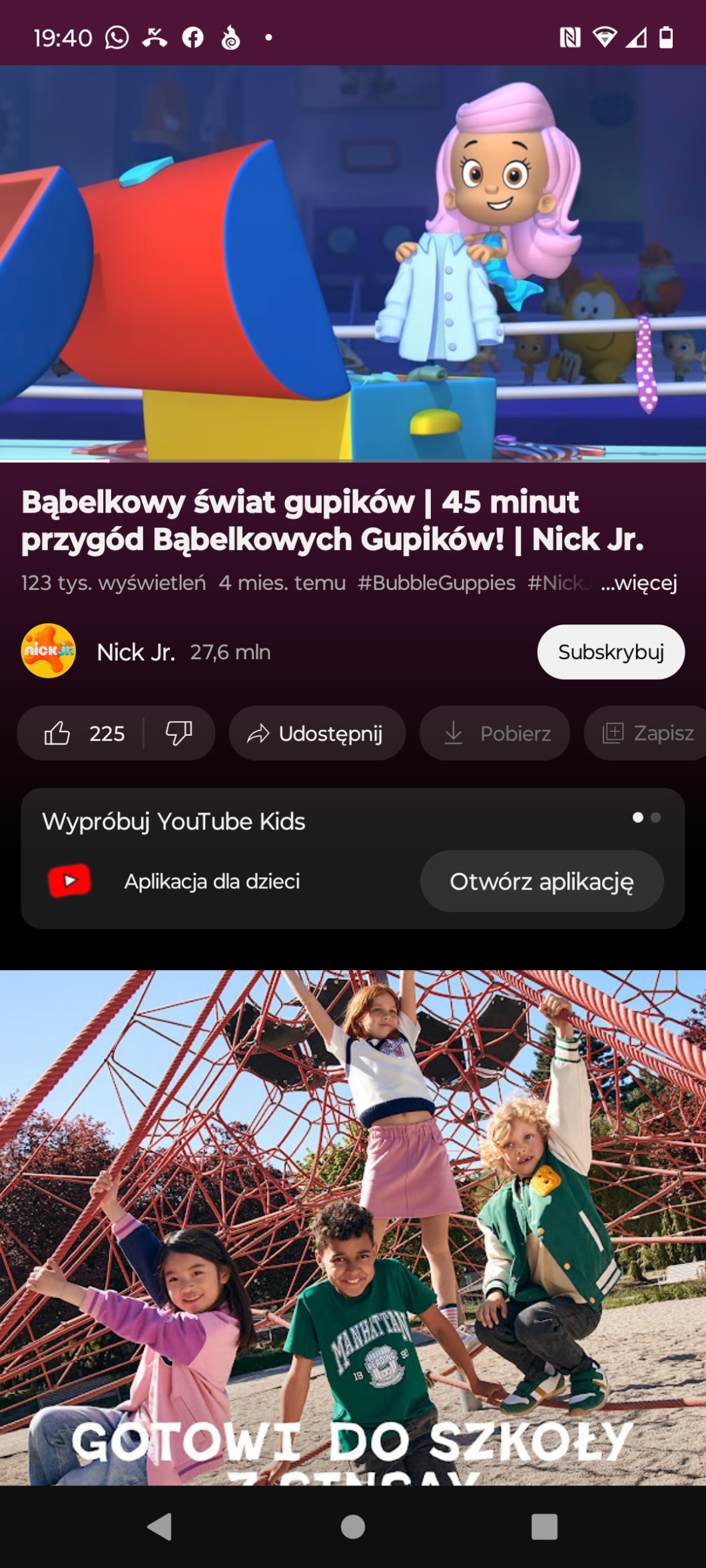Image resolution: width=706 pixels, height=1568 pixels.
Task: Tap Otwórz aplikację for YouTube Kids
Action: click(541, 882)
